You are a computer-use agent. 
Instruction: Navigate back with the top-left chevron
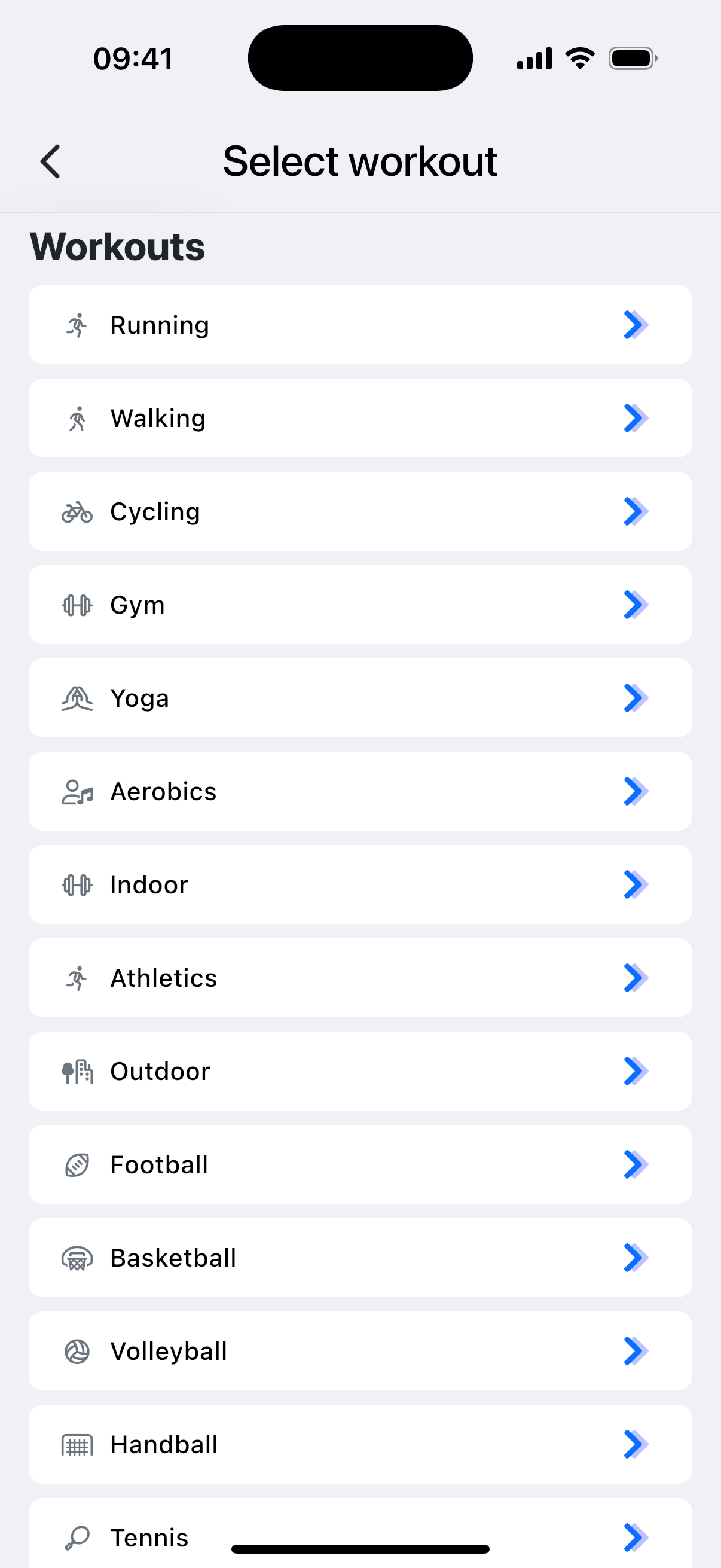point(50,161)
